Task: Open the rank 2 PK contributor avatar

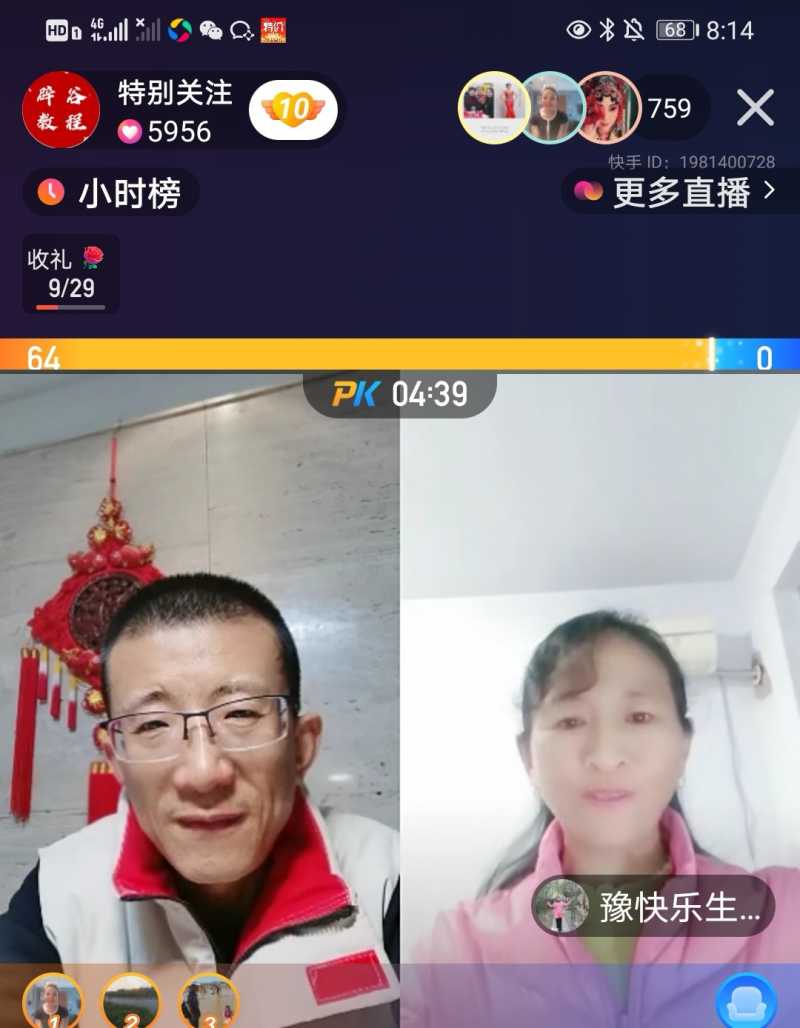Action: (130, 1002)
